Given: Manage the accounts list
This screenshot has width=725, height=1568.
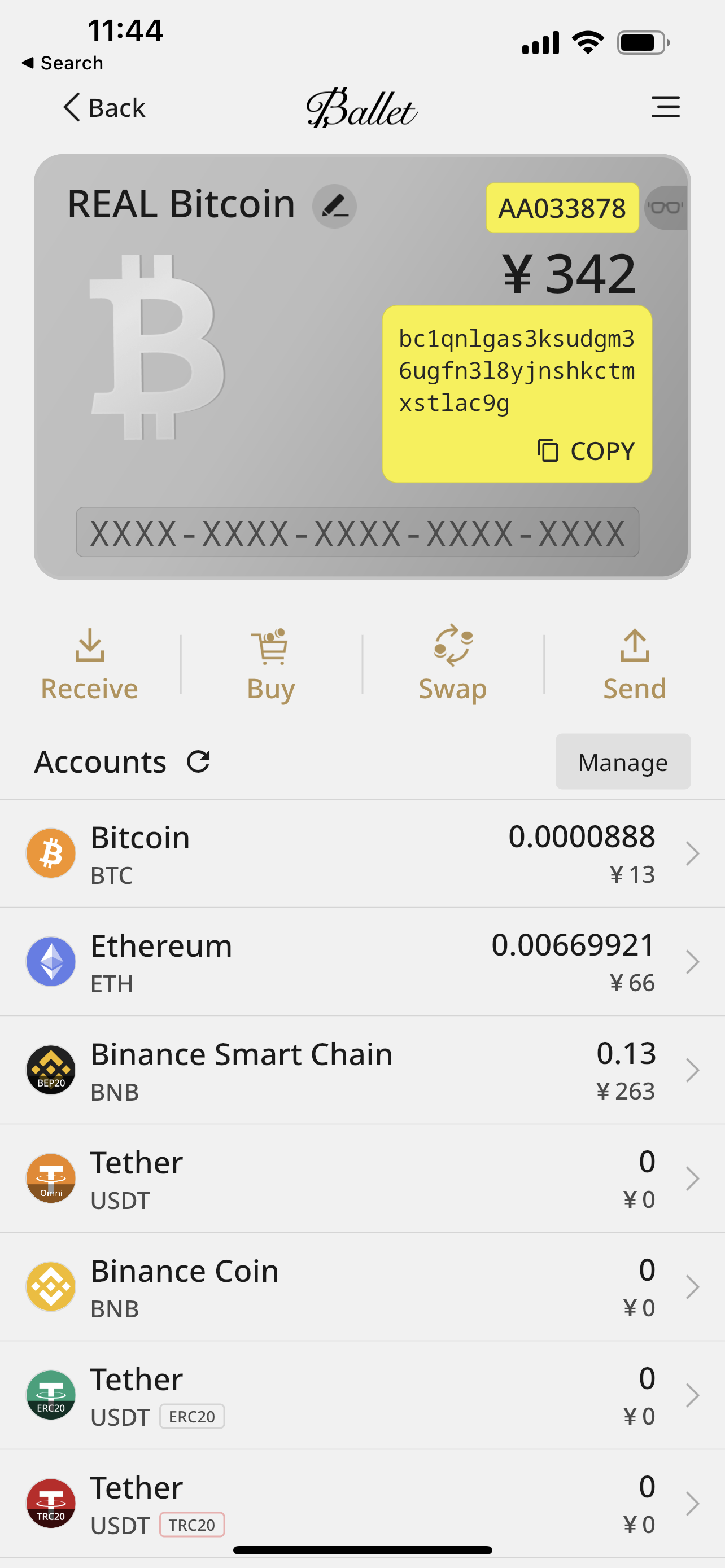Looking at the screenshot, I should (x=623, y=761).
